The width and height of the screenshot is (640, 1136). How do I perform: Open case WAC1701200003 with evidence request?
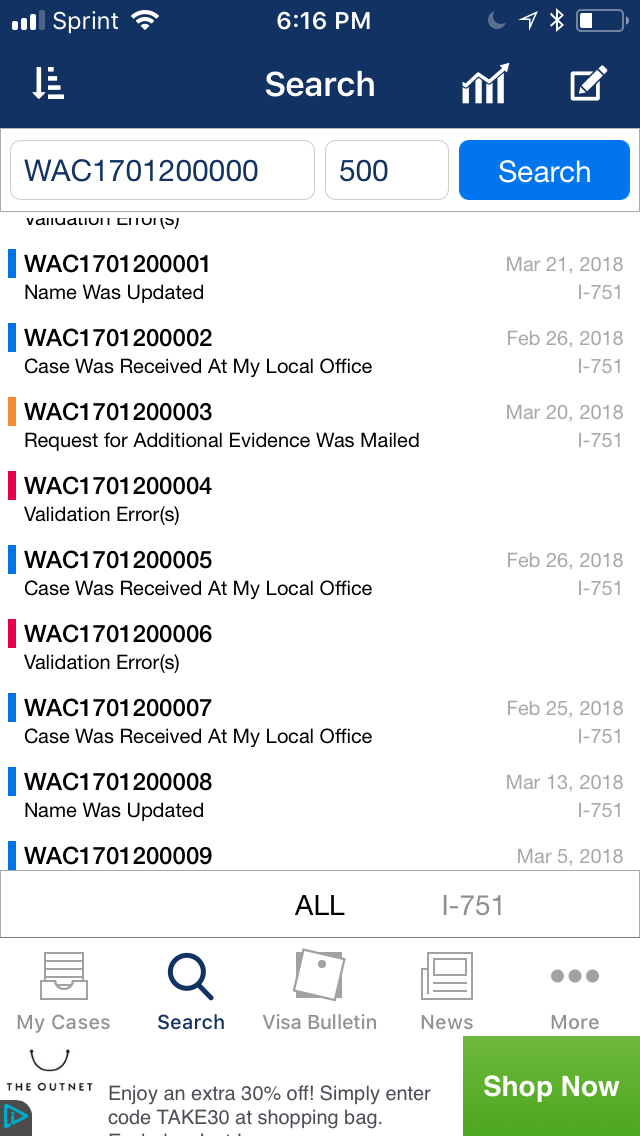(320, 426)
